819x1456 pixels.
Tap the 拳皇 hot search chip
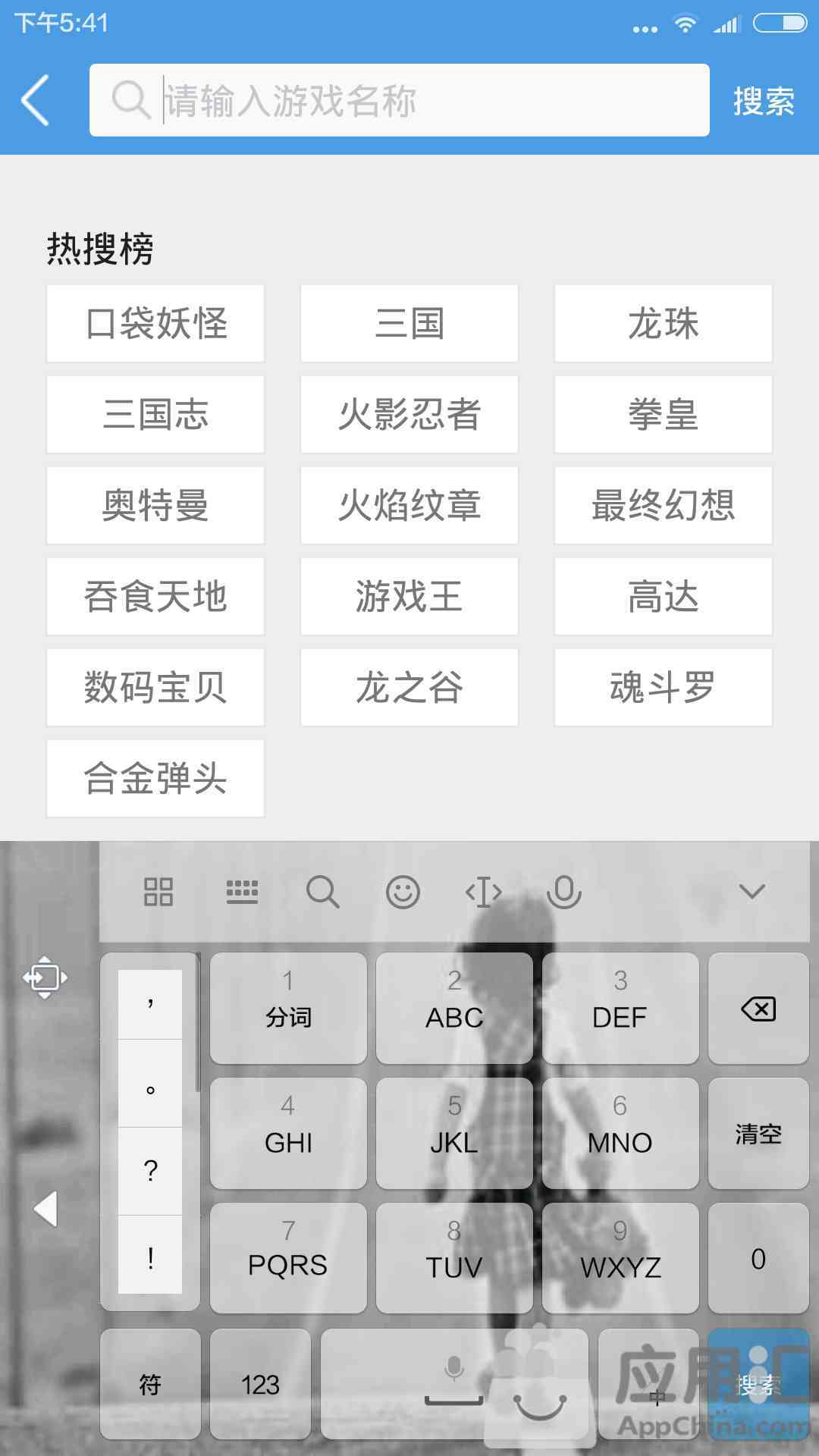(664, 414)
